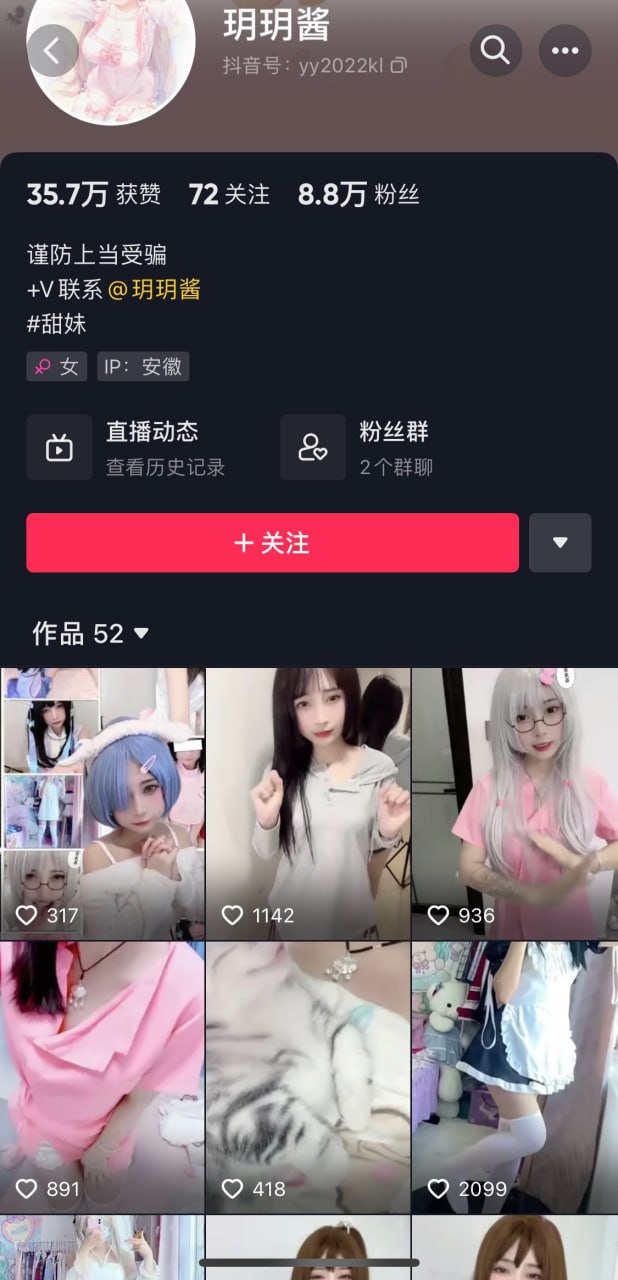Play the video with 936 likes
Viewport: 618px width, 1280px height.
point(514,803)
